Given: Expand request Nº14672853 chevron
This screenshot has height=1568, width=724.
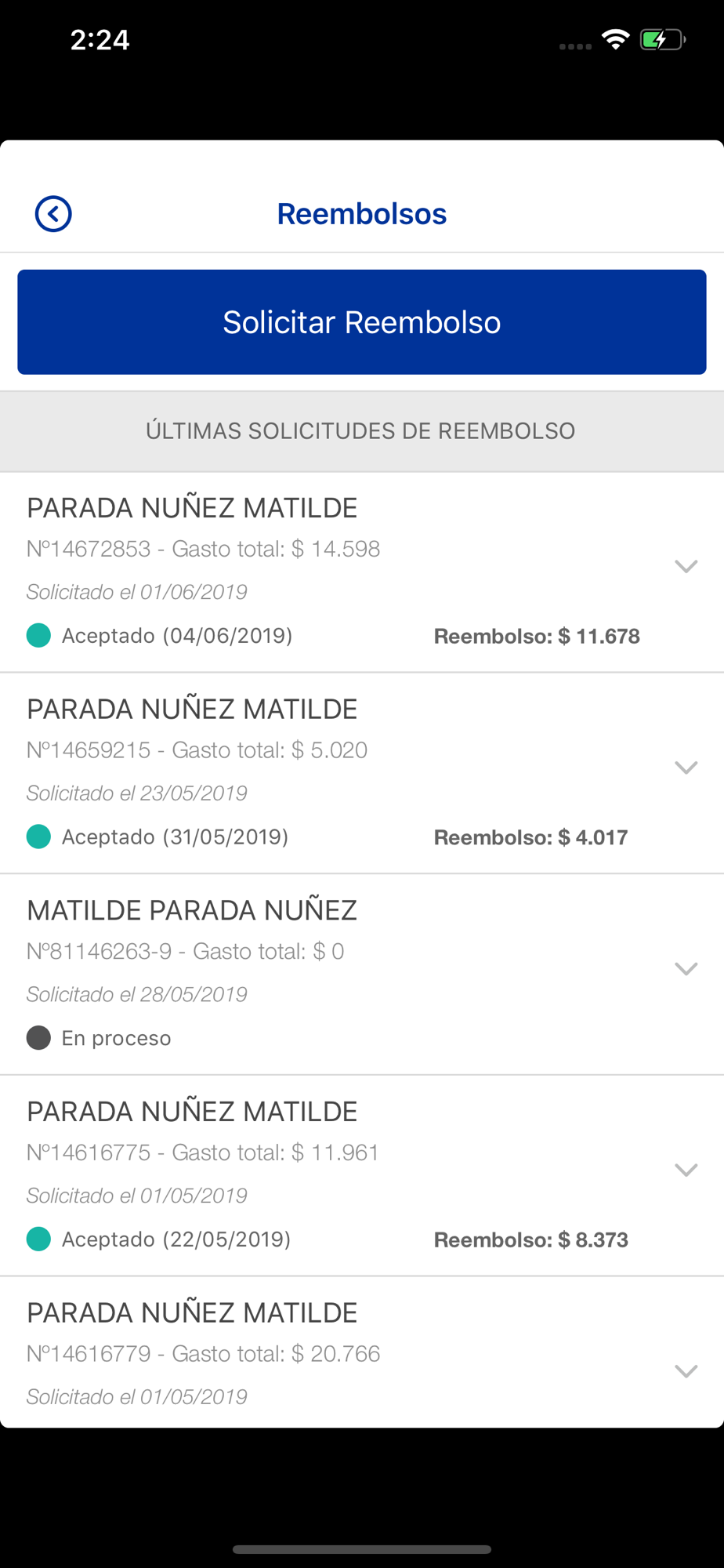Looking at the screenshot, I should 686,566.
